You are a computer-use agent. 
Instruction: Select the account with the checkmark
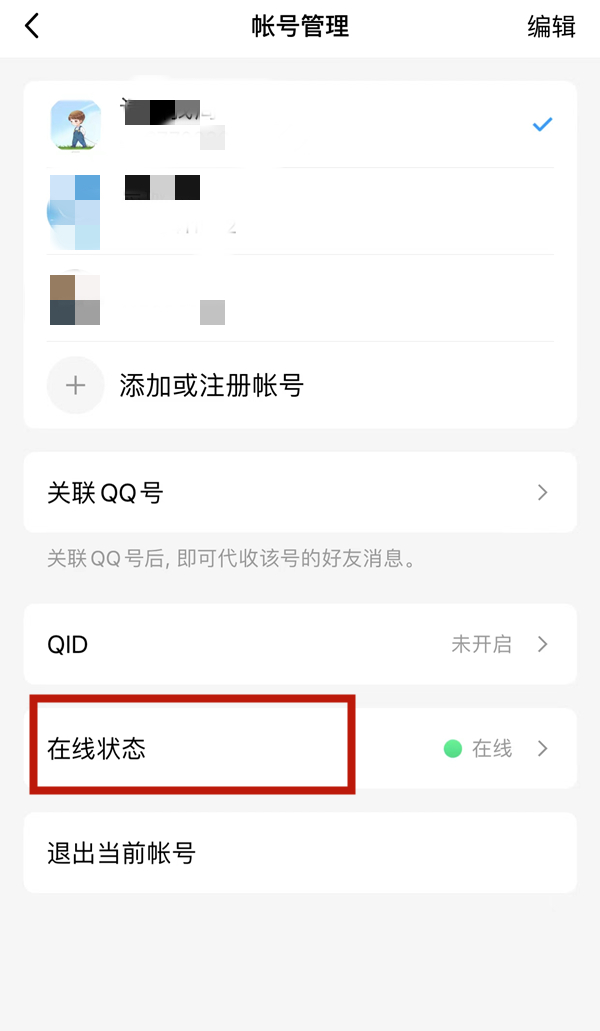[x=300, y=125]
